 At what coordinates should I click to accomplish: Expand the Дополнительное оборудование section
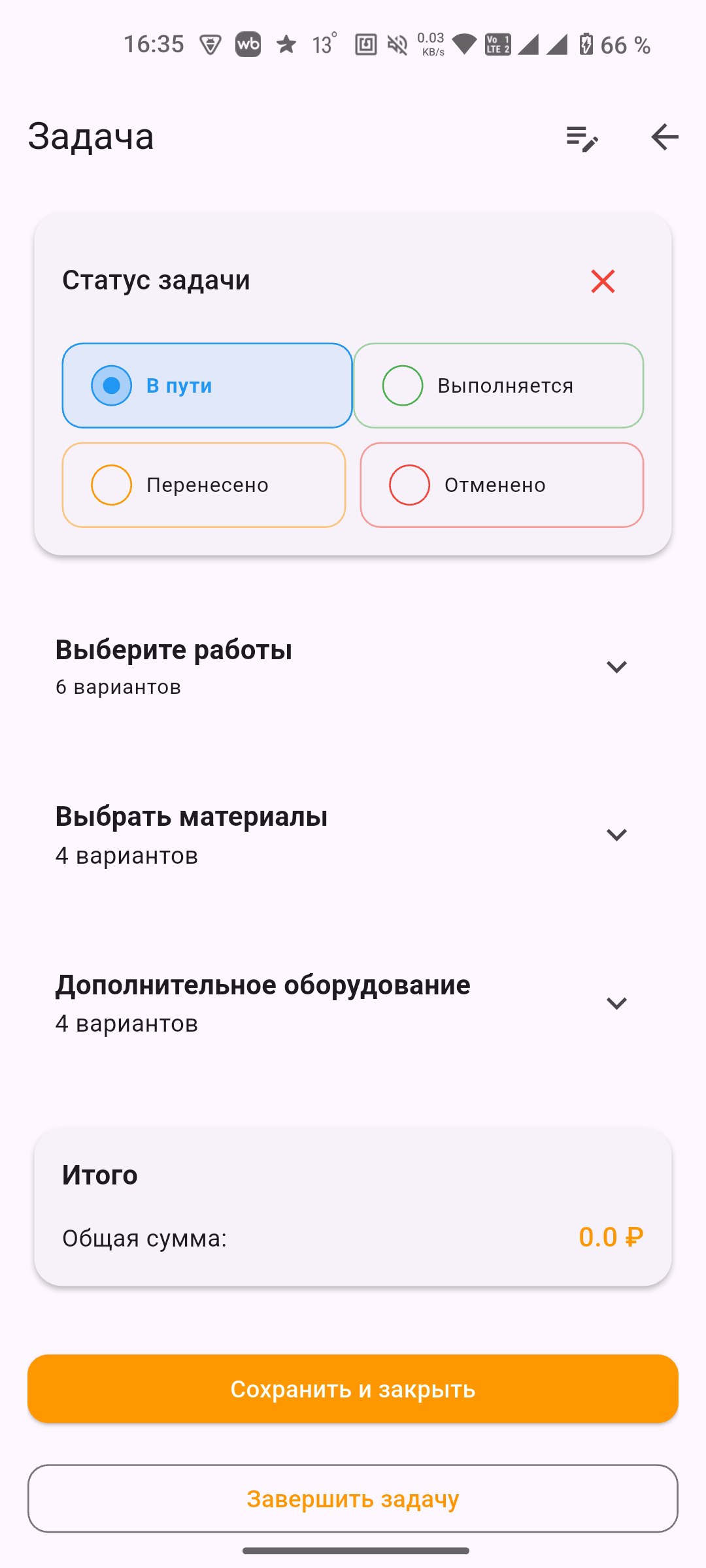click(615, 1004)
